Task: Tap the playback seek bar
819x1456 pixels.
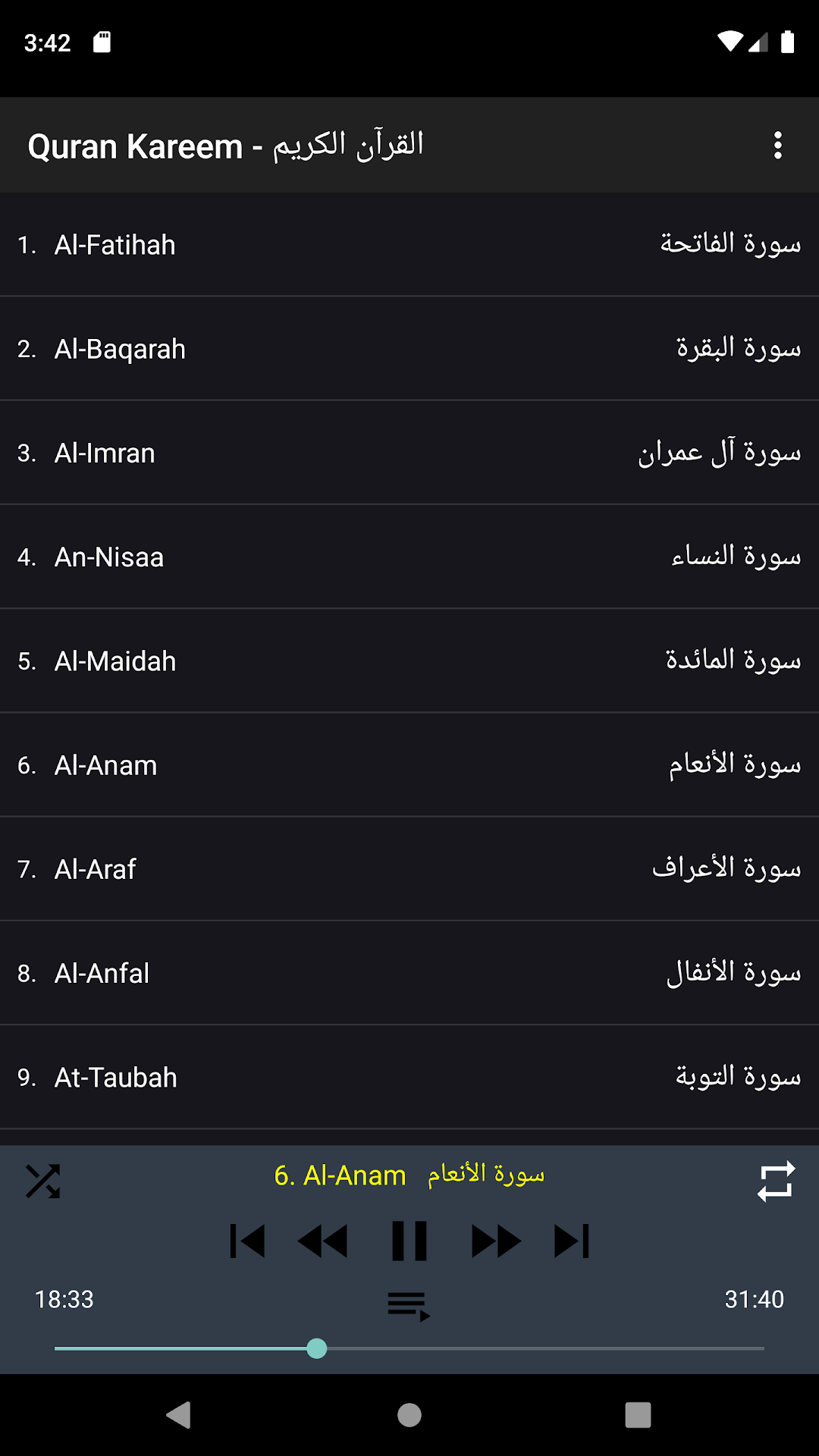Action: click(x=409, y=1348)
